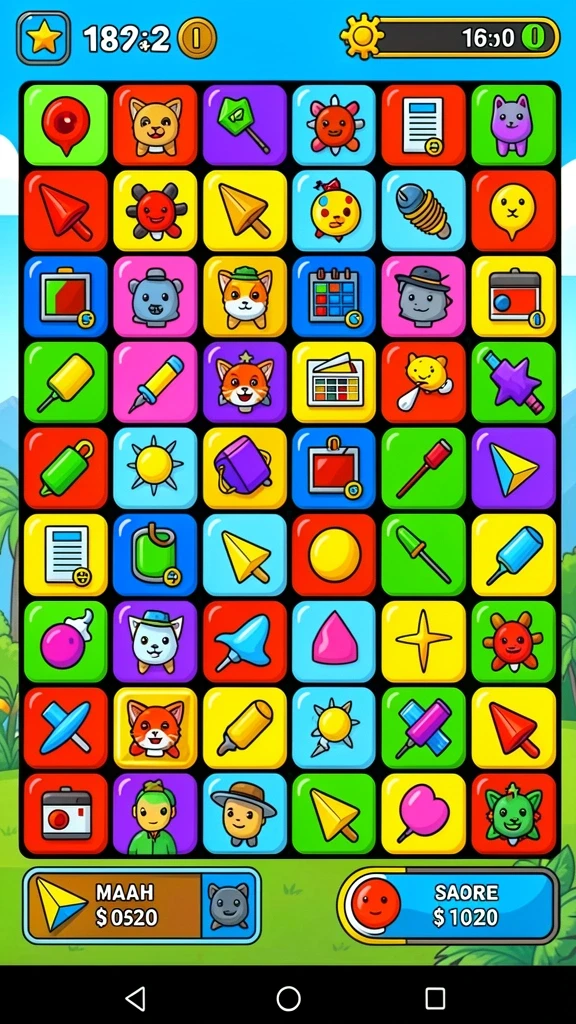Tap the yellow four-point star tile
This screenshot has height=1024, width=576.
pos(423,641)
